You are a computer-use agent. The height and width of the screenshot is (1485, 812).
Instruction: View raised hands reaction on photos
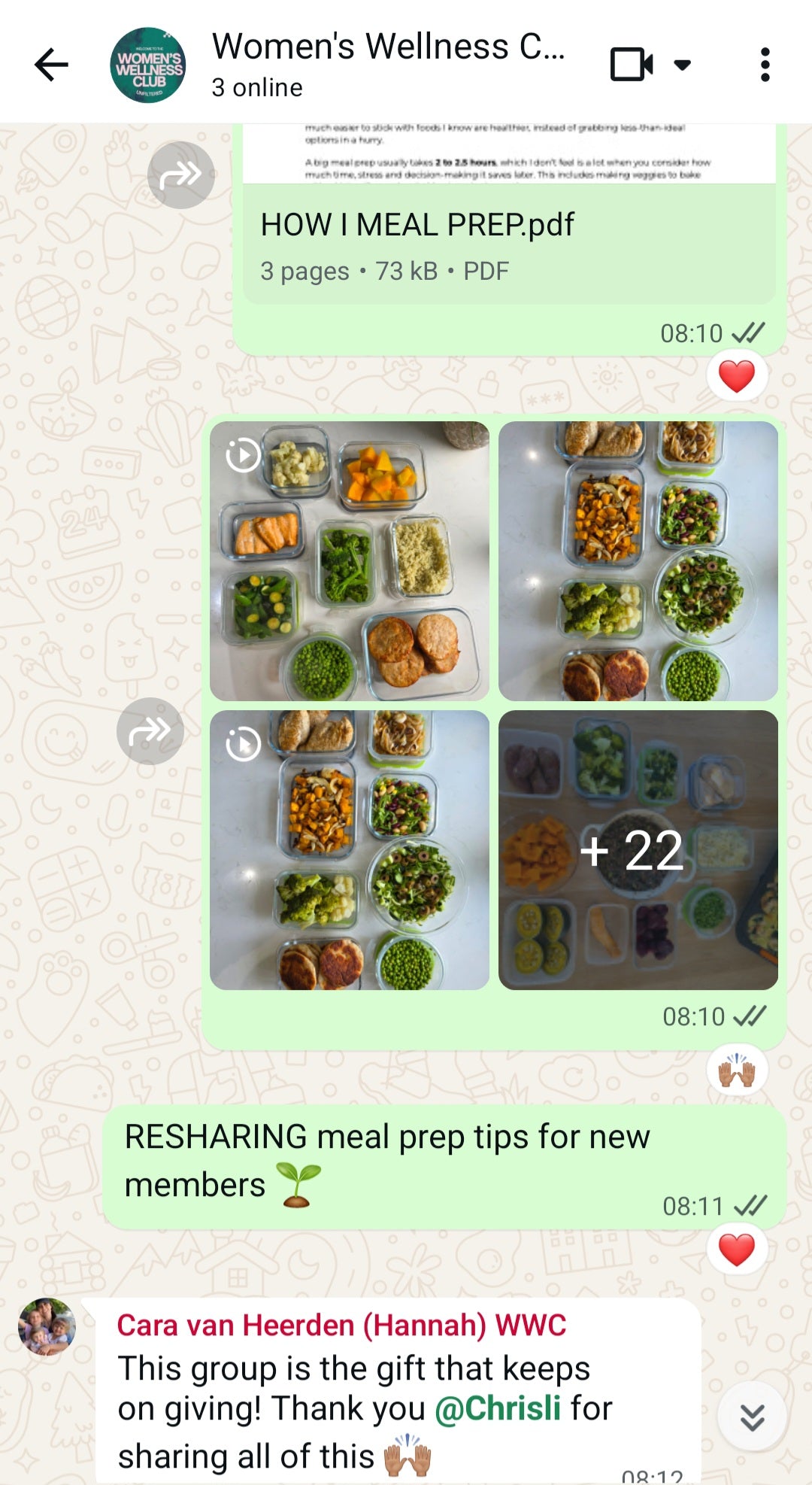pyautogui.click(x=736, y=1070)
